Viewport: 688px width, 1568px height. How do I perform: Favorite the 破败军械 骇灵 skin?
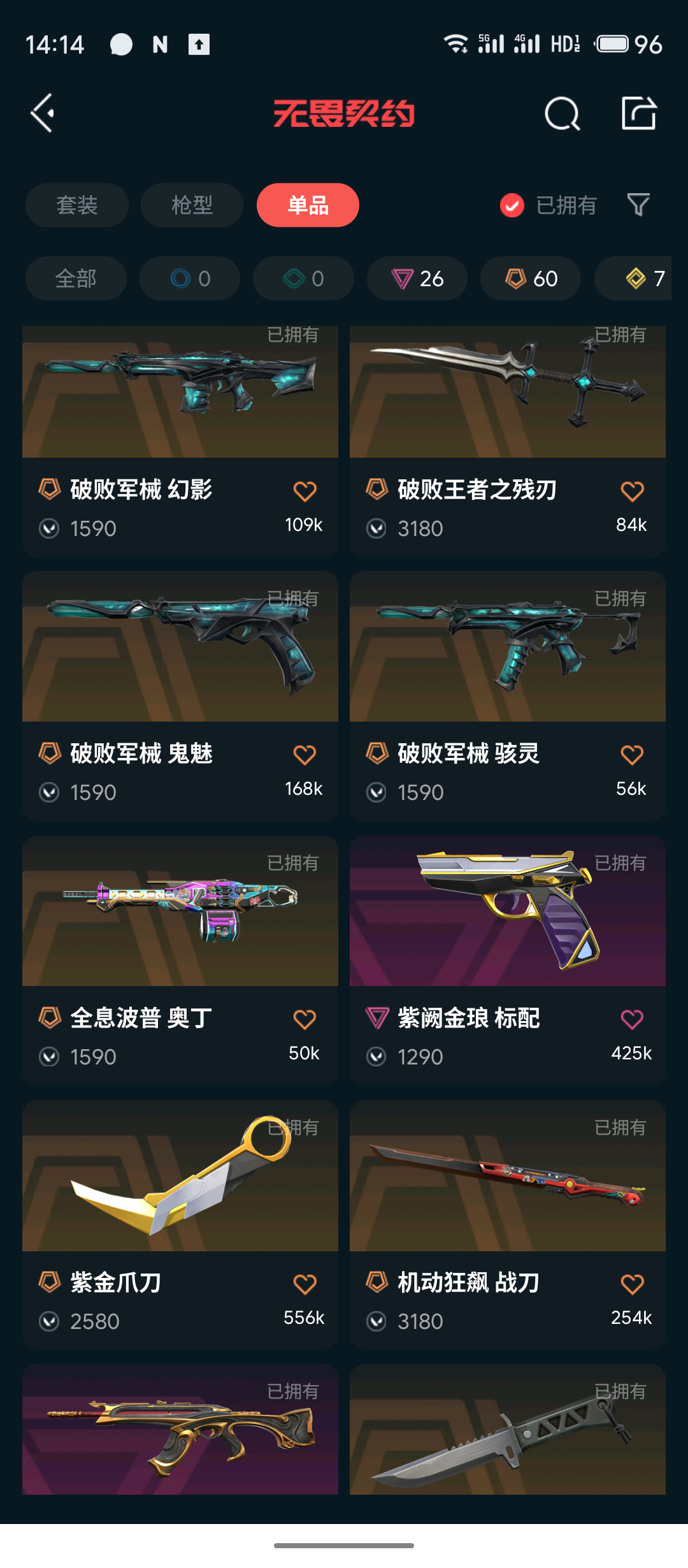(632, 755)
